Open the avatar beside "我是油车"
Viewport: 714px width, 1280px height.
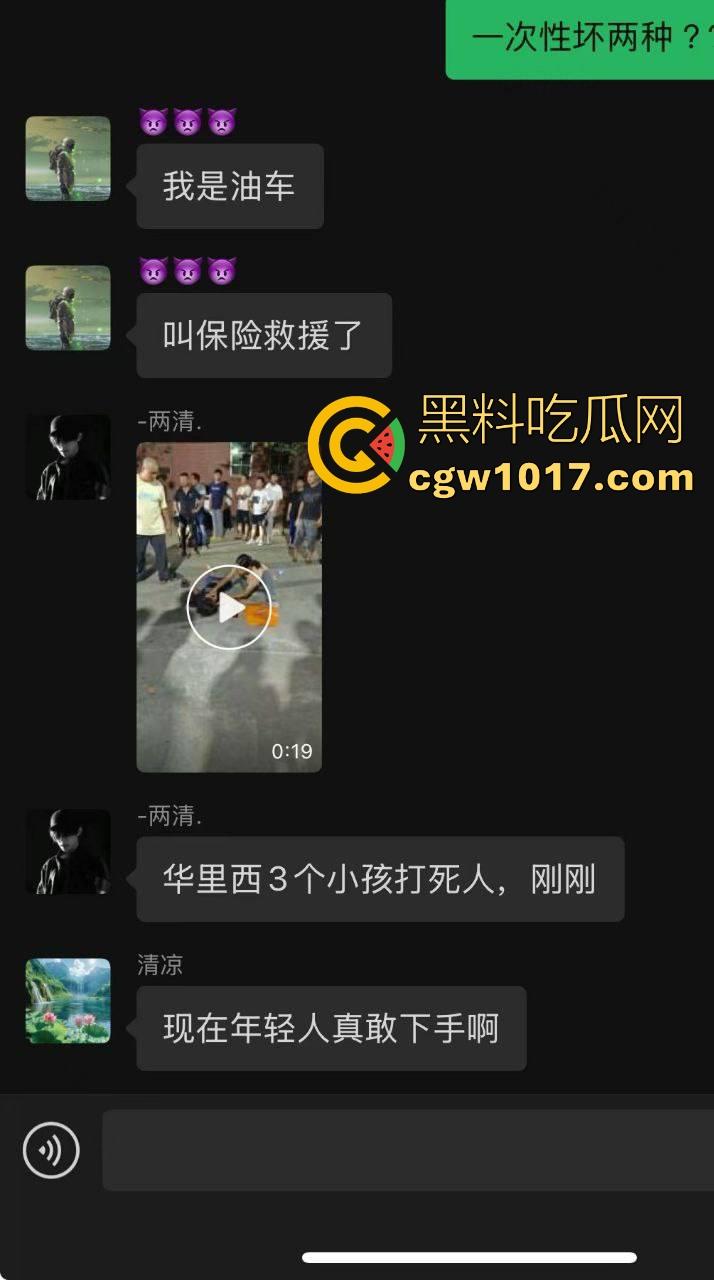[x=68, y=159]
